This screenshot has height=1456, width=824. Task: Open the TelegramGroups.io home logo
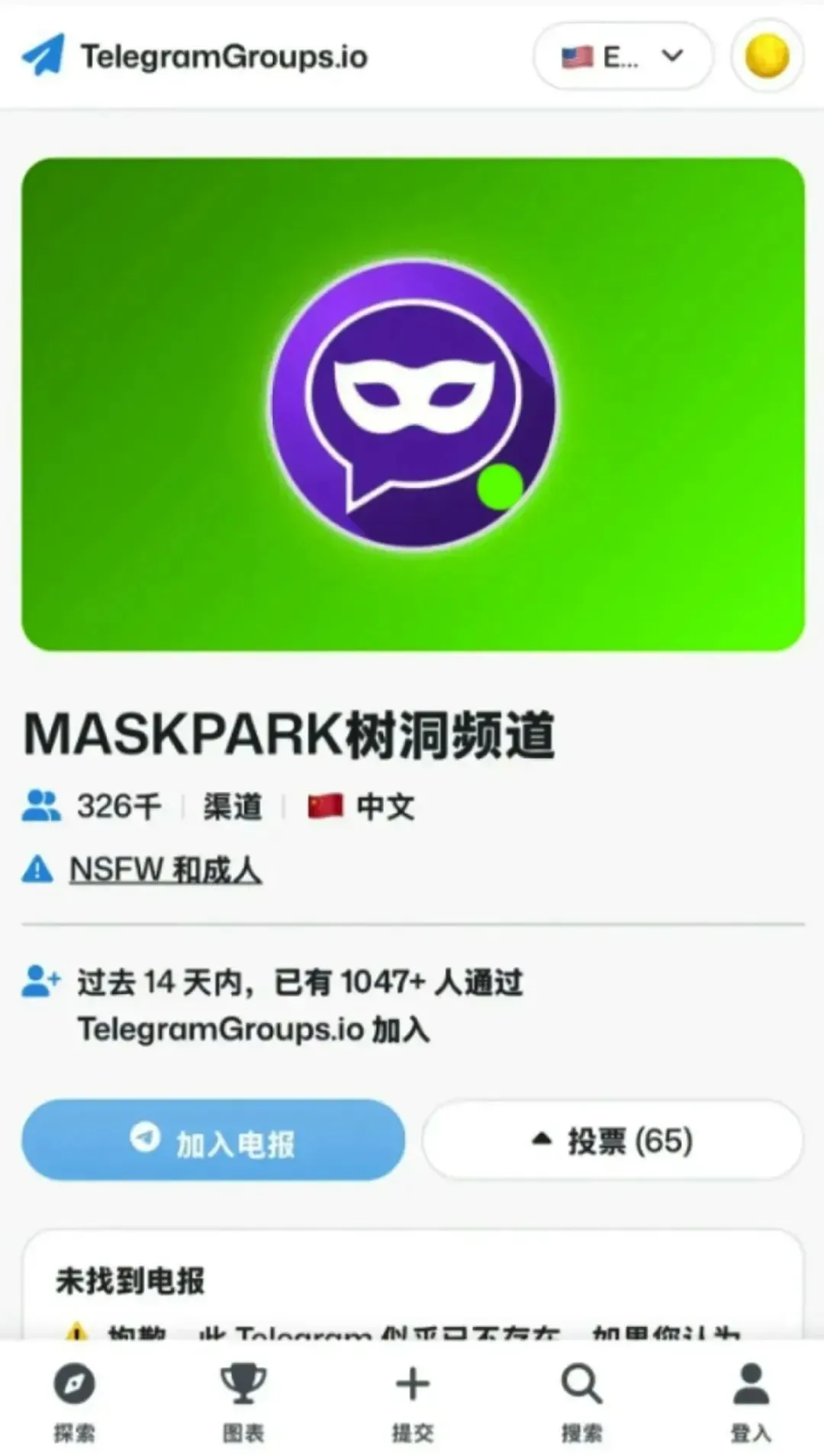[195, 56]
